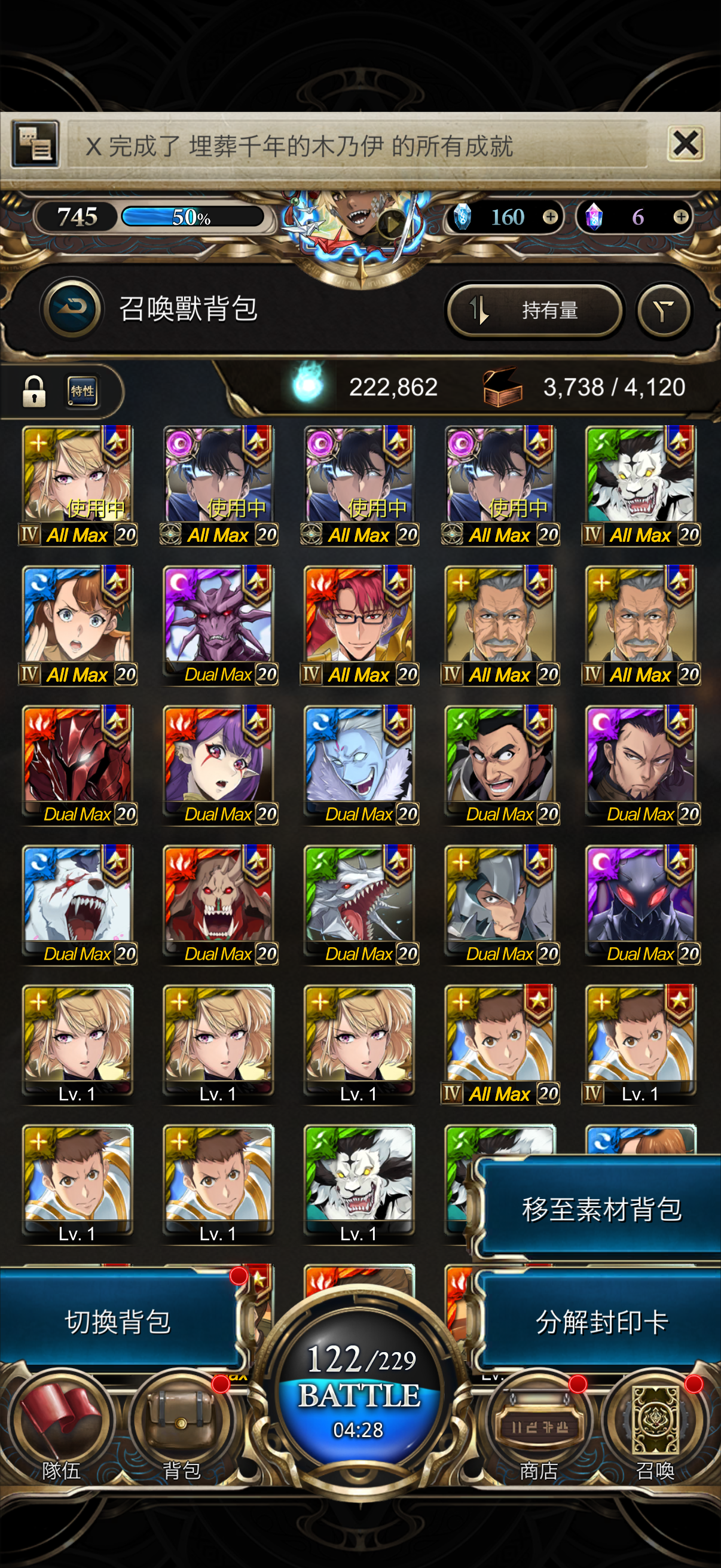The height and width of the screenshot is (1568, 721).
Task: Select 移至素材背包 option
Action: pyautogui.click(x=601, y=1209)
